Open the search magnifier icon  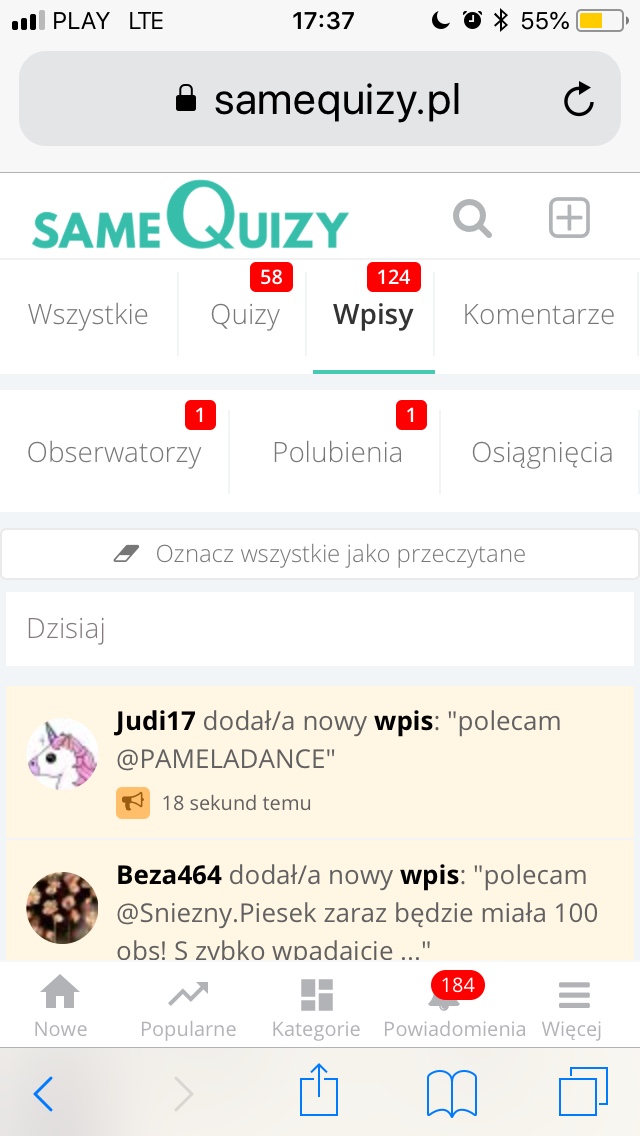(x=472, y=217)
